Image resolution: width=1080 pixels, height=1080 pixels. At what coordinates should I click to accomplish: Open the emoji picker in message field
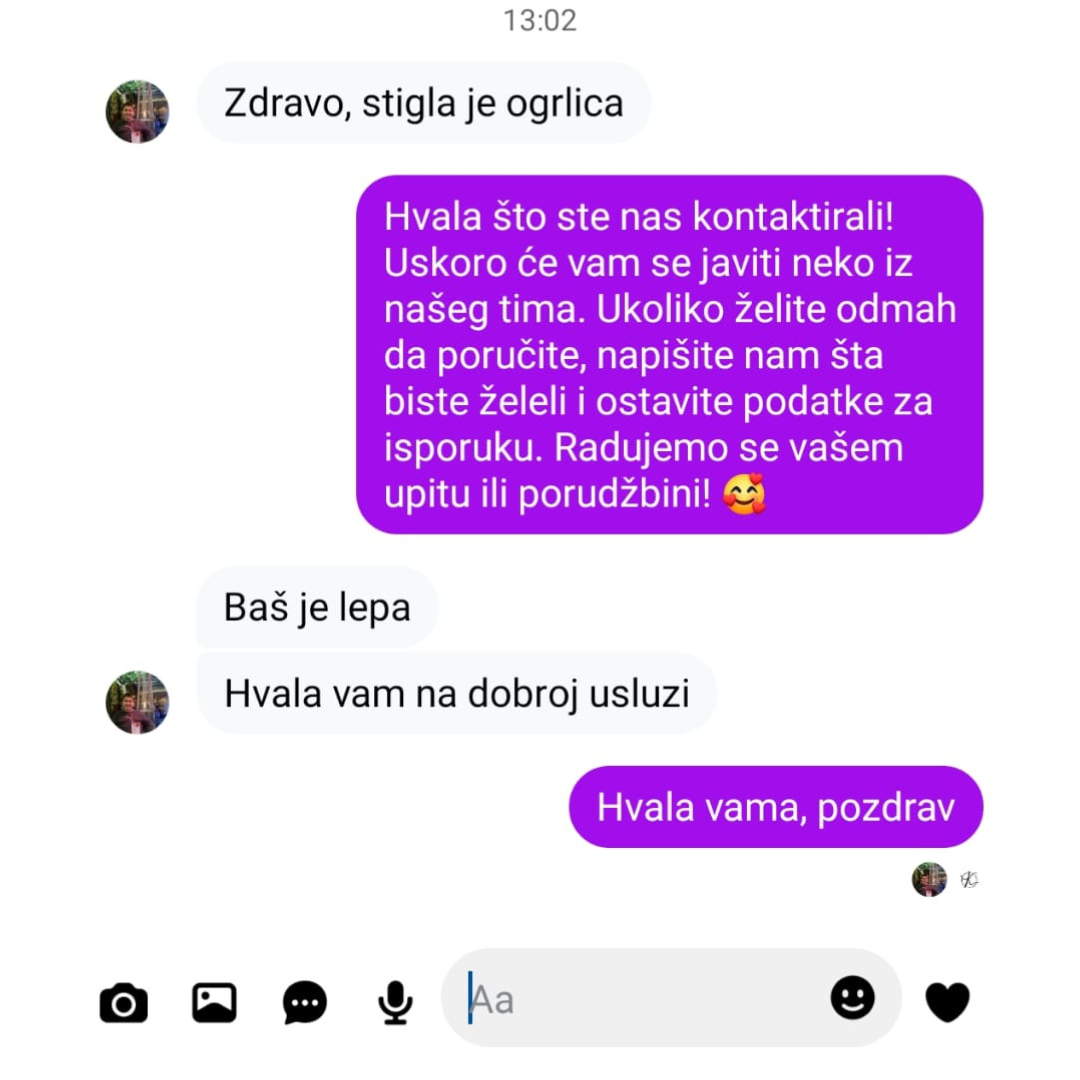[x=852, y=998]
